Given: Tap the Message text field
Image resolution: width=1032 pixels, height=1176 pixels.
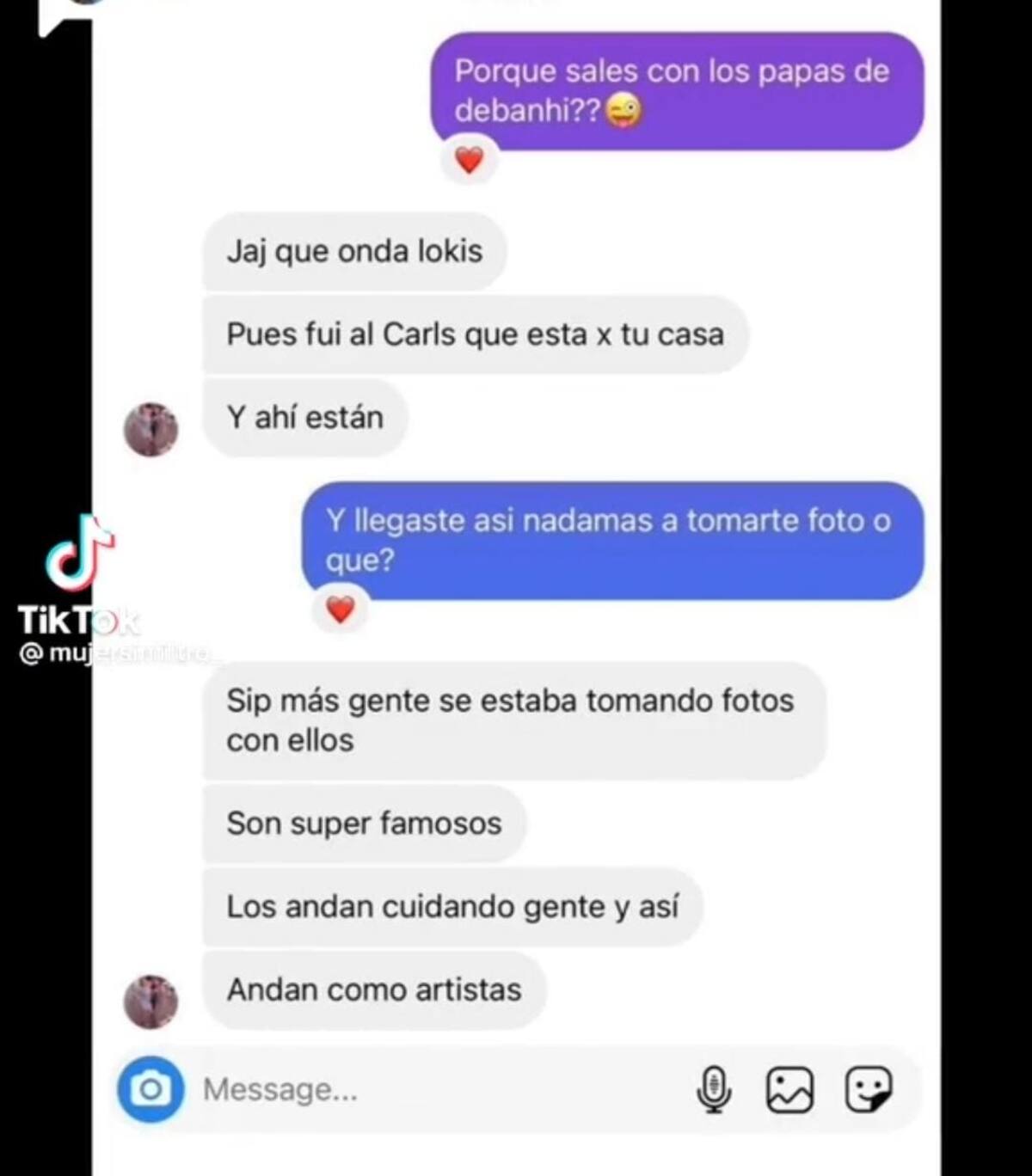Looking at the screenshot, I should pos(430,1090).
